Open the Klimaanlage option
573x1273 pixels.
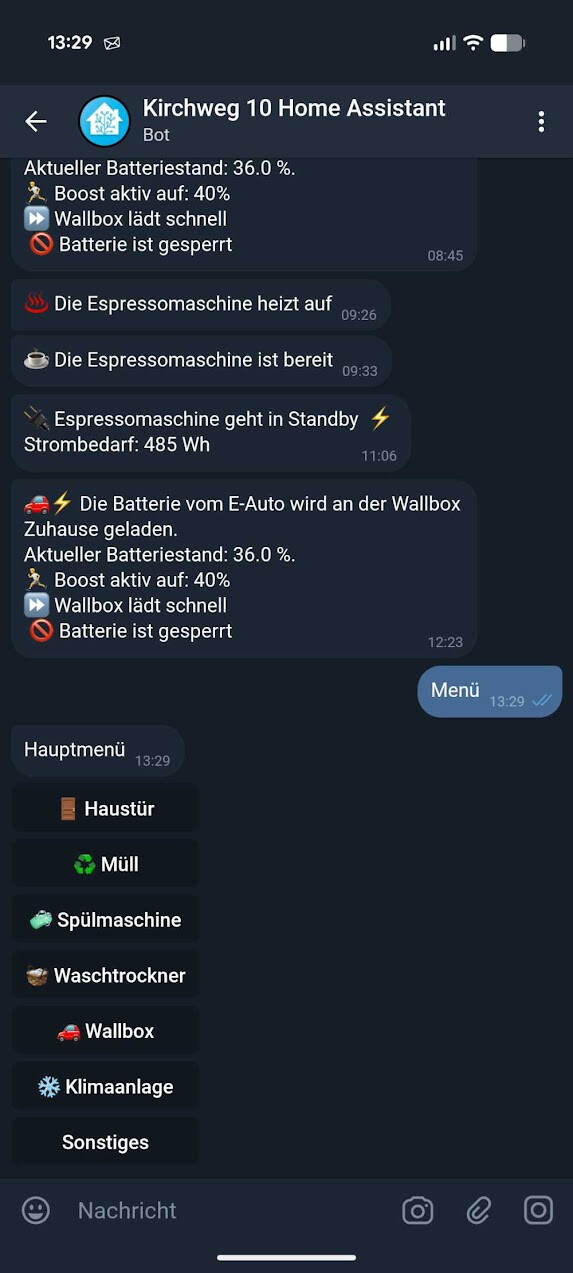pos(105,1086)
